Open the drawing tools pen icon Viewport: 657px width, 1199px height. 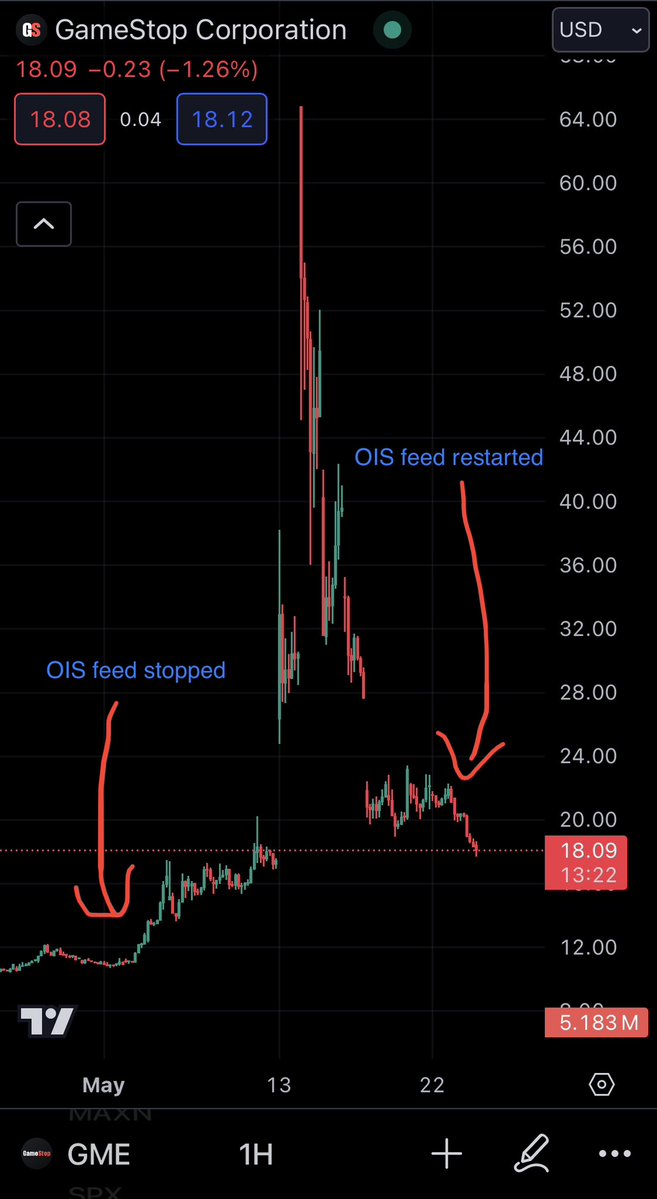click(533, 1155)
